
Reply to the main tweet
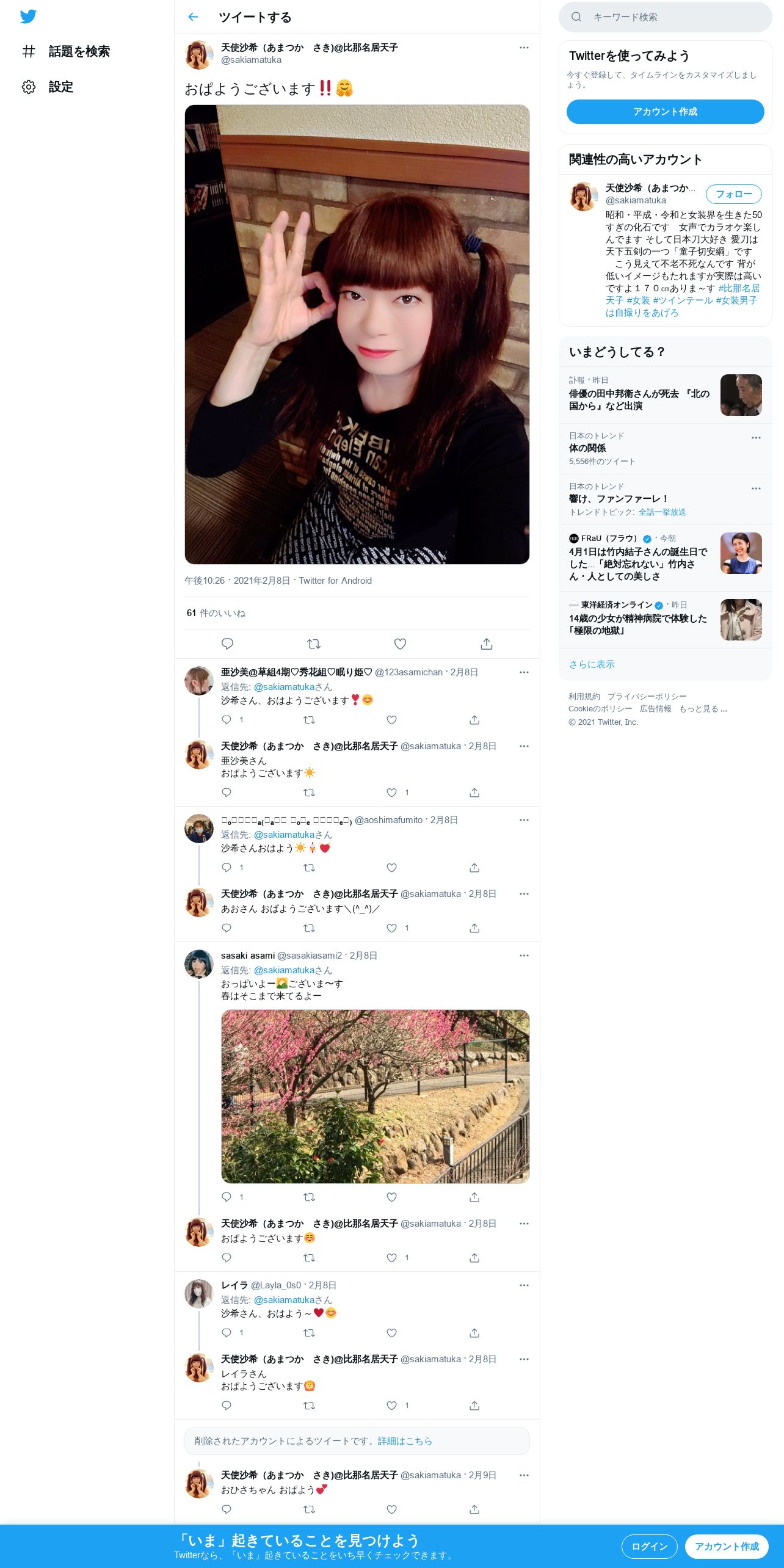tap(227, 644)
